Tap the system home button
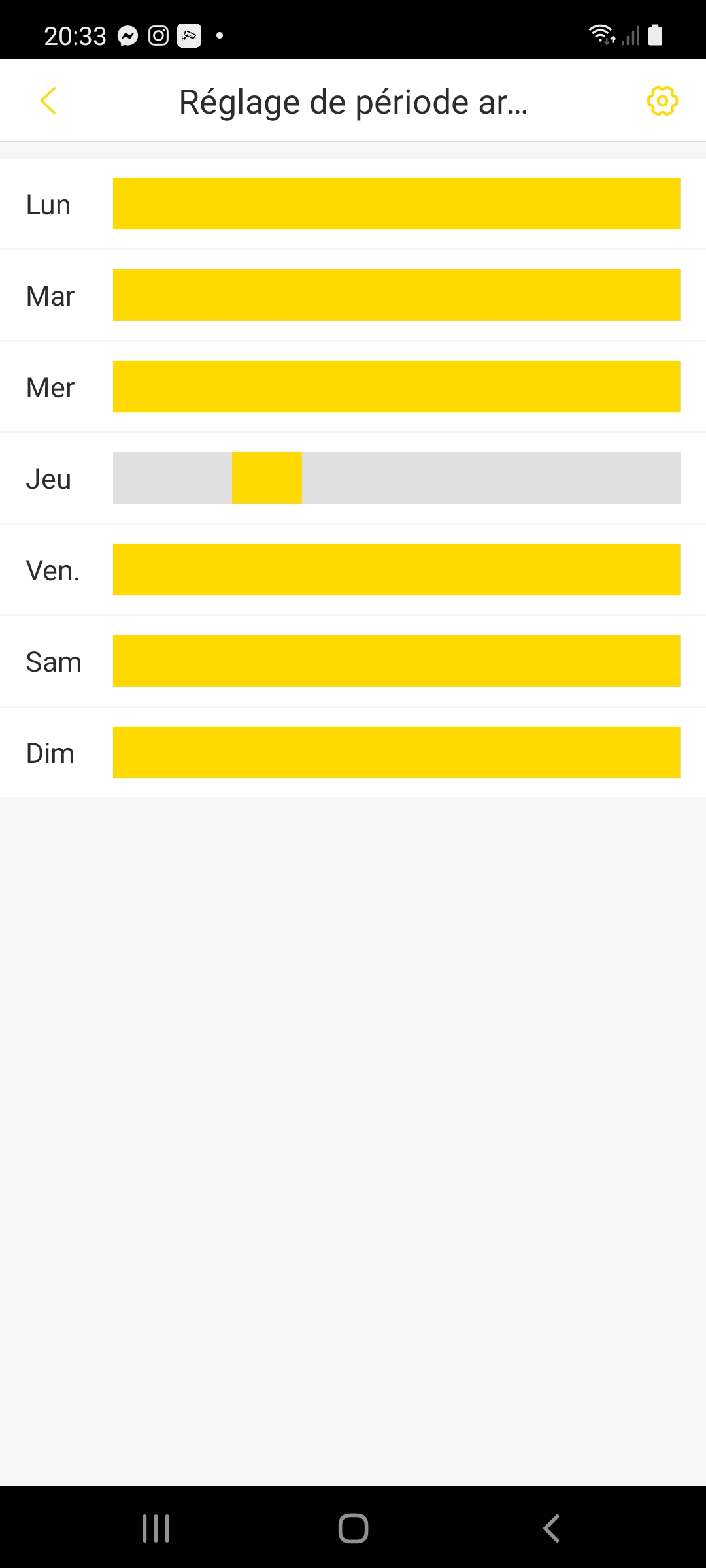The width and height of the screenshot is (706, 1568). coord(353,1528)
